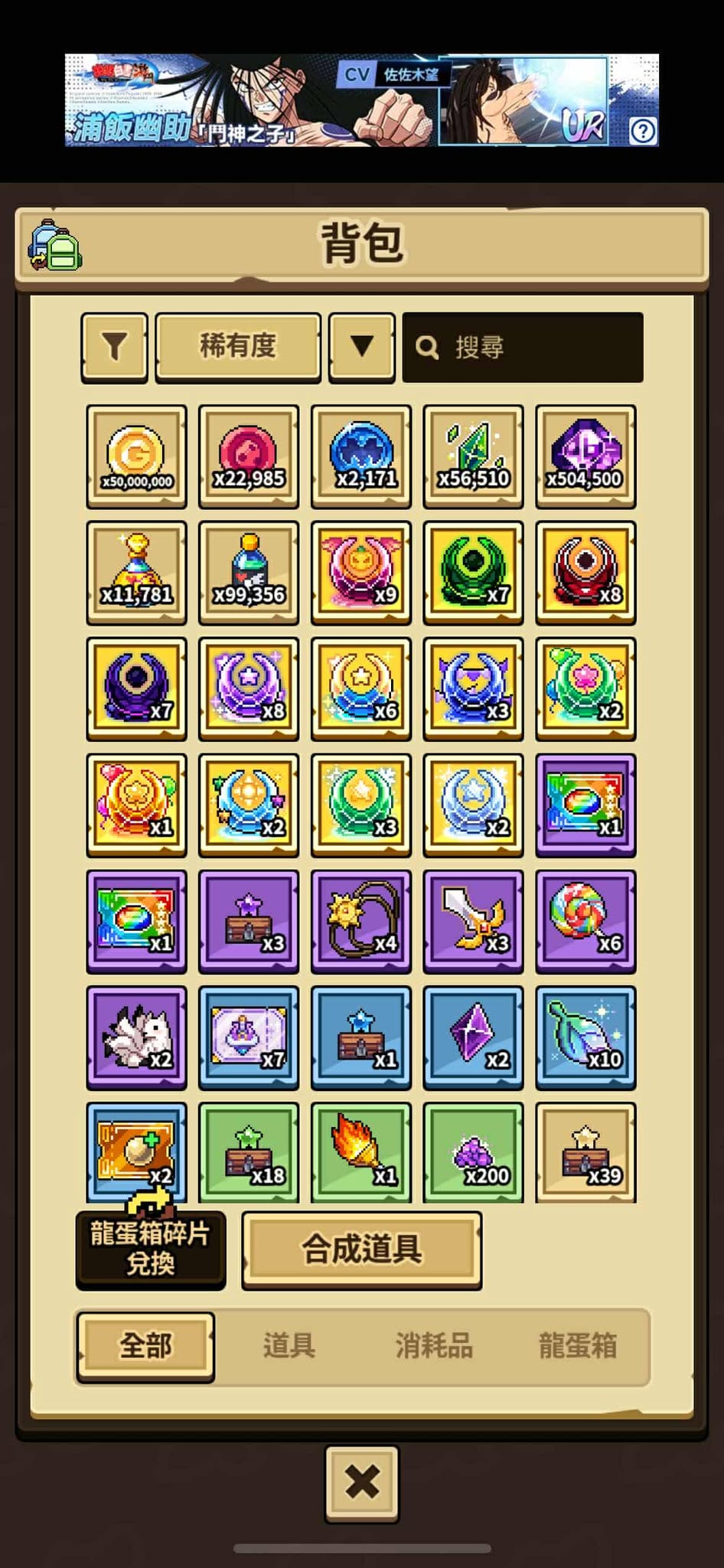The image size is (724, 1568).
Task: Tap the 合成道具 button
Action: (x=361, y=1249)
